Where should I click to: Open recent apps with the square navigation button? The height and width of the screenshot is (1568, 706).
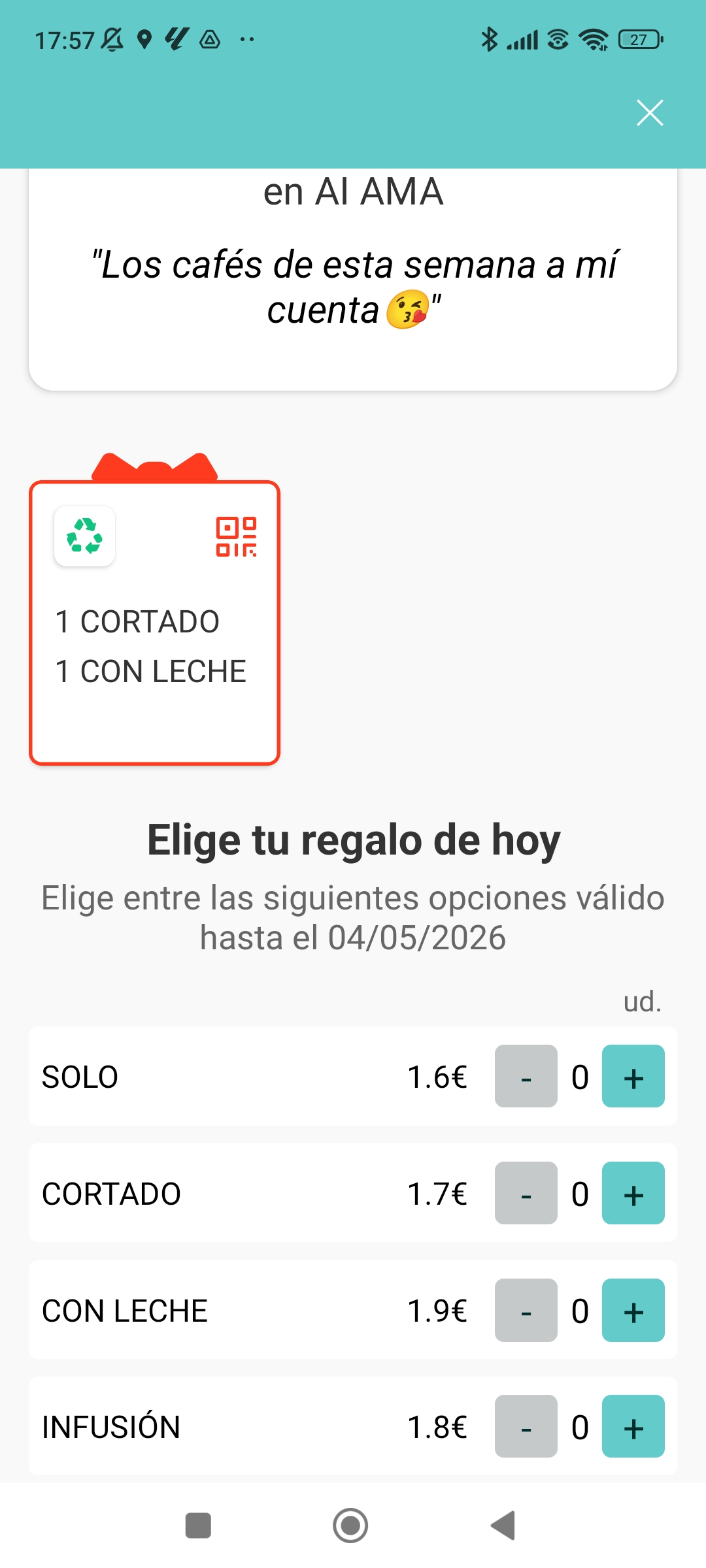199,1526
